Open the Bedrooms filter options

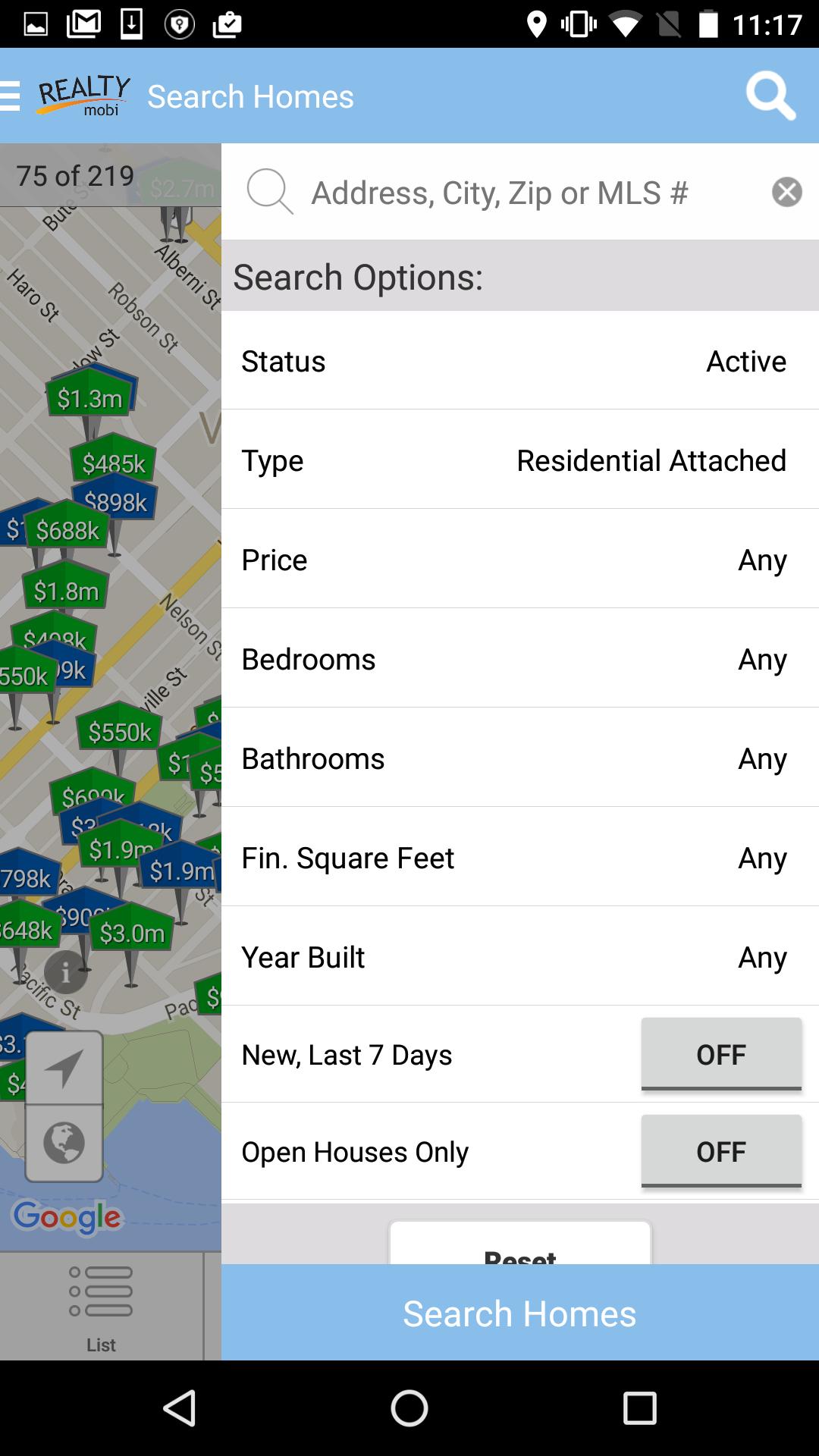pos(519,659)
